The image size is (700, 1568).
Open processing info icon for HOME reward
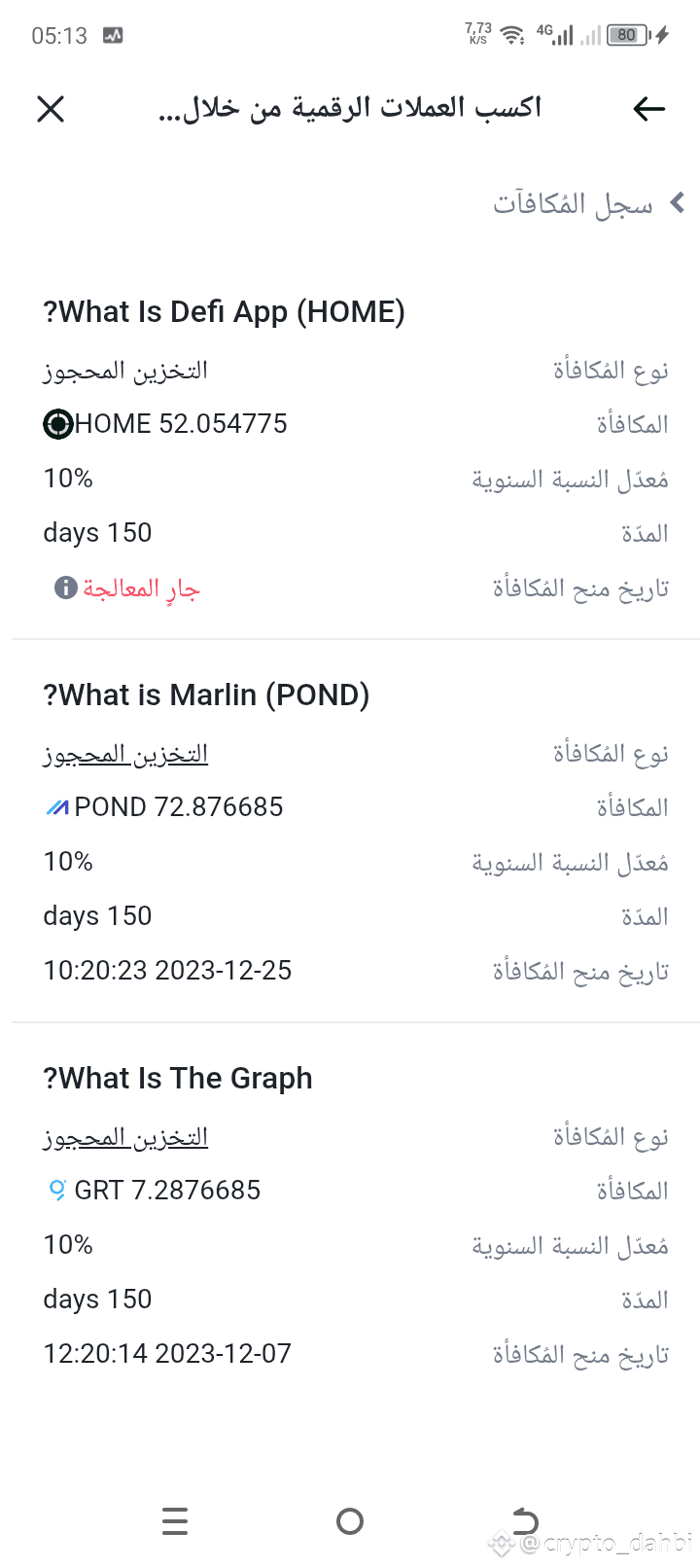click(66, 588)
